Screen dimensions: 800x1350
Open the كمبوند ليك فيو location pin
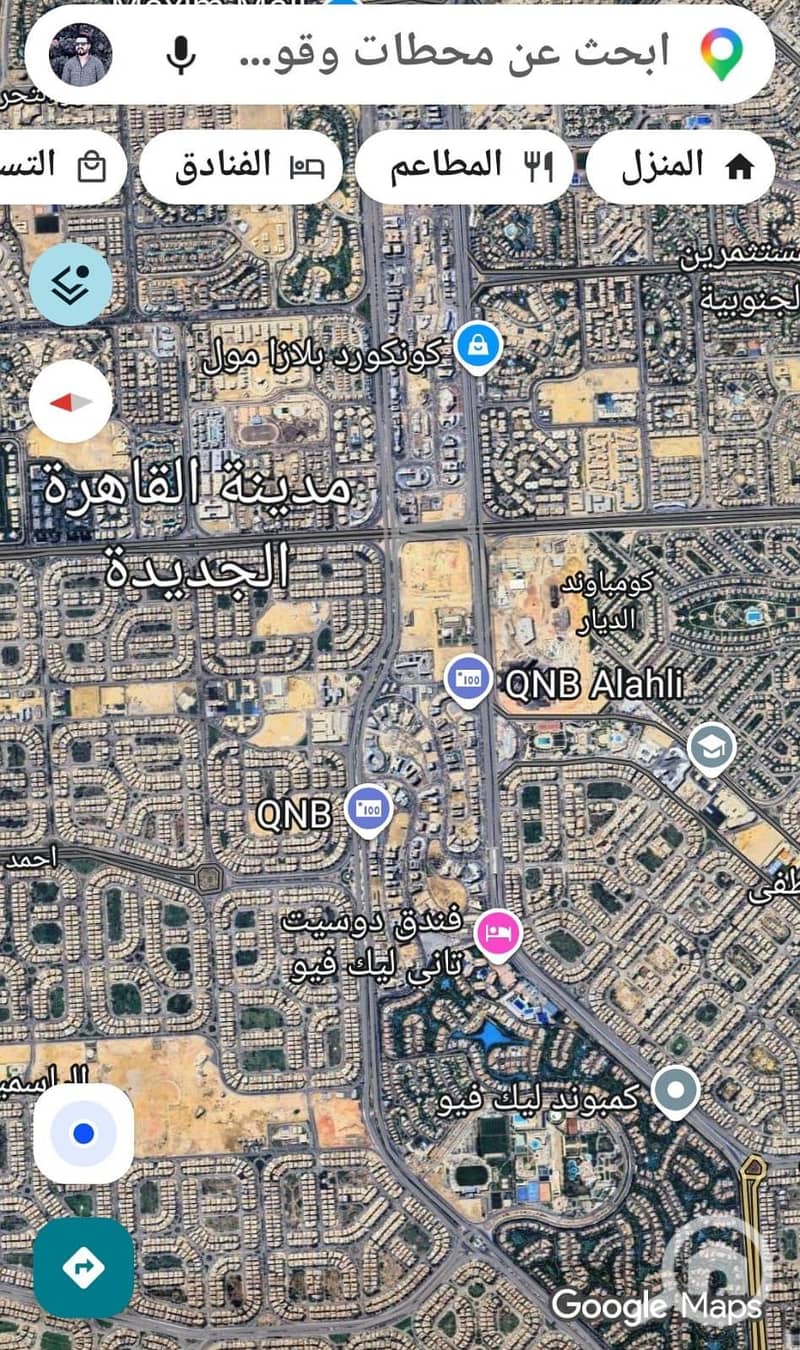(x=676, y=1091)
